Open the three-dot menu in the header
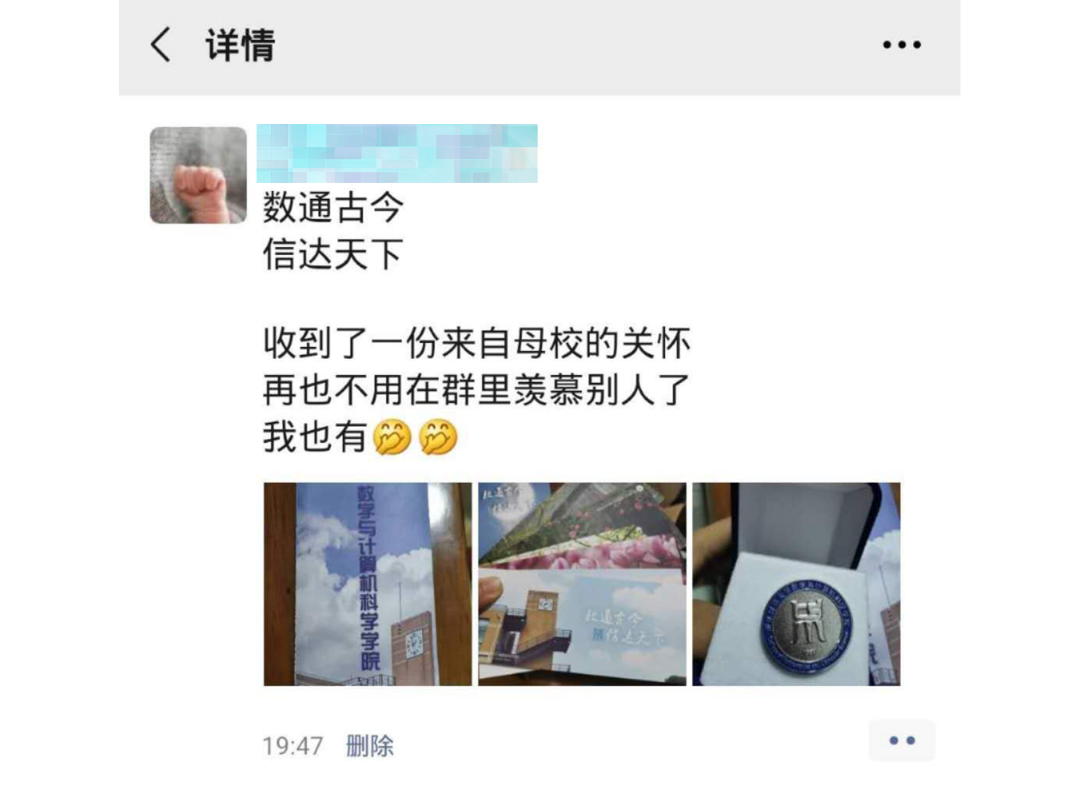 (901, 45)
